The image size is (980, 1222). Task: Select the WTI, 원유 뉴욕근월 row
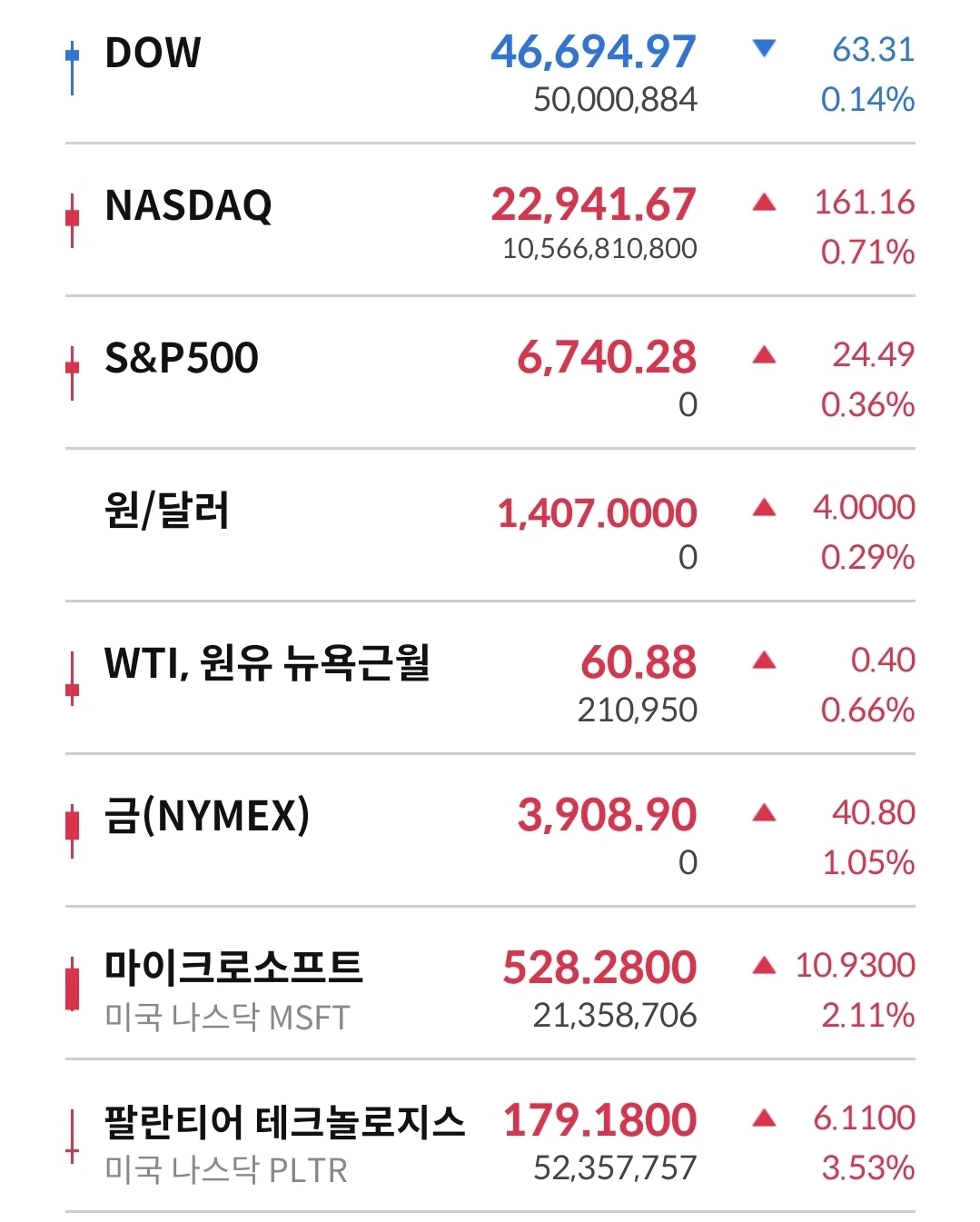(490, 678)
